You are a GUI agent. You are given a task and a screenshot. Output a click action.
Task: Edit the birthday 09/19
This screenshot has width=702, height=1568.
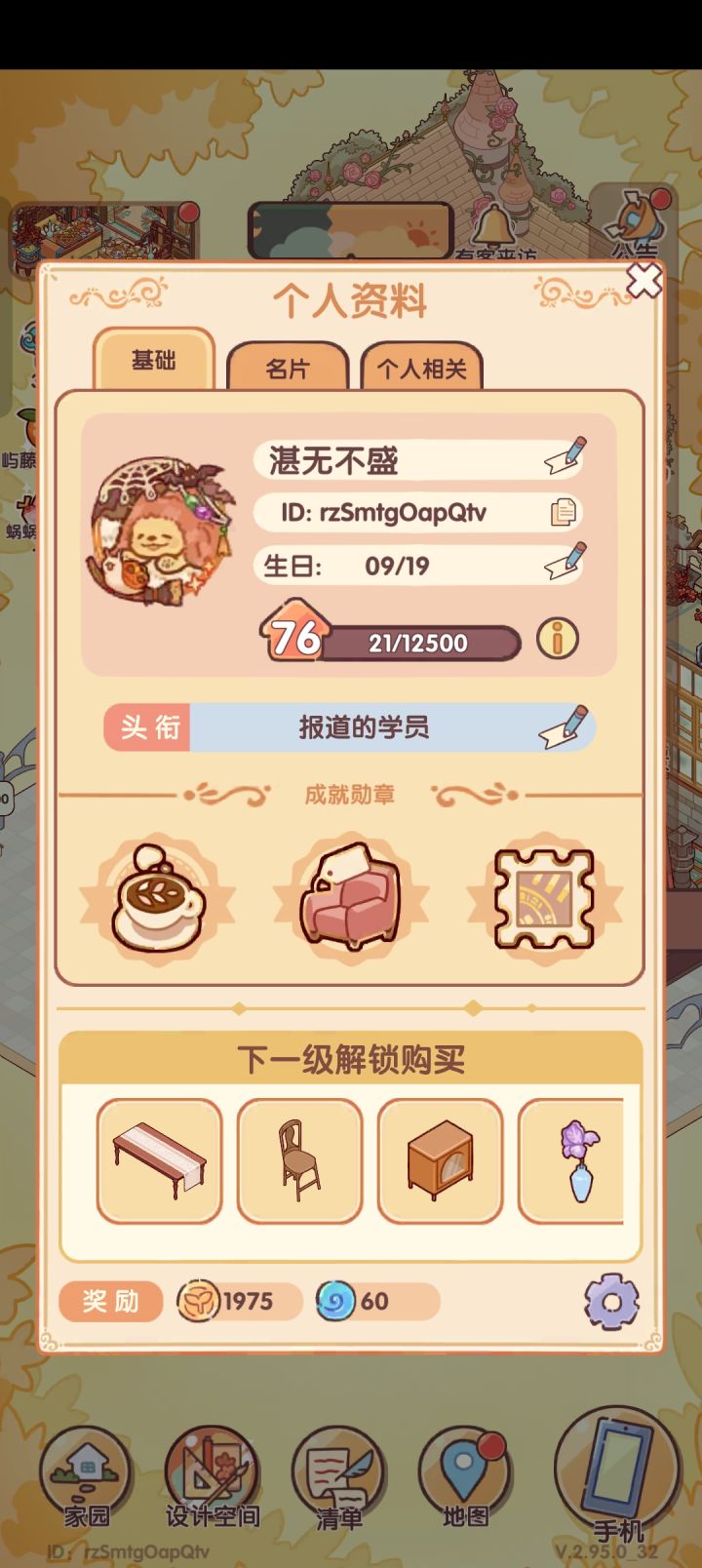[565, 563]
